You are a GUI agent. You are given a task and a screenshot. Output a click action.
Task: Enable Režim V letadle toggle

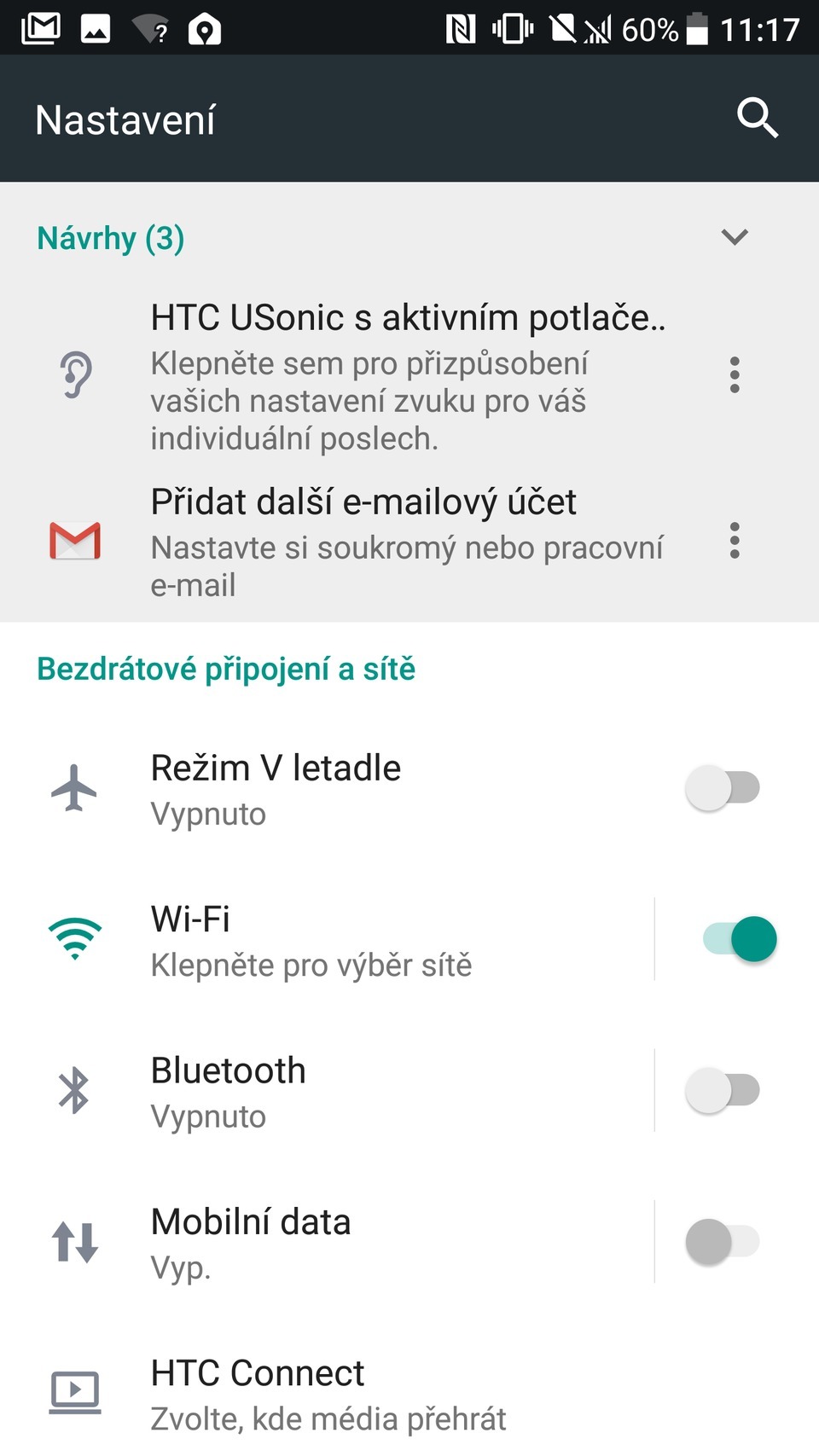coord(722,786)
